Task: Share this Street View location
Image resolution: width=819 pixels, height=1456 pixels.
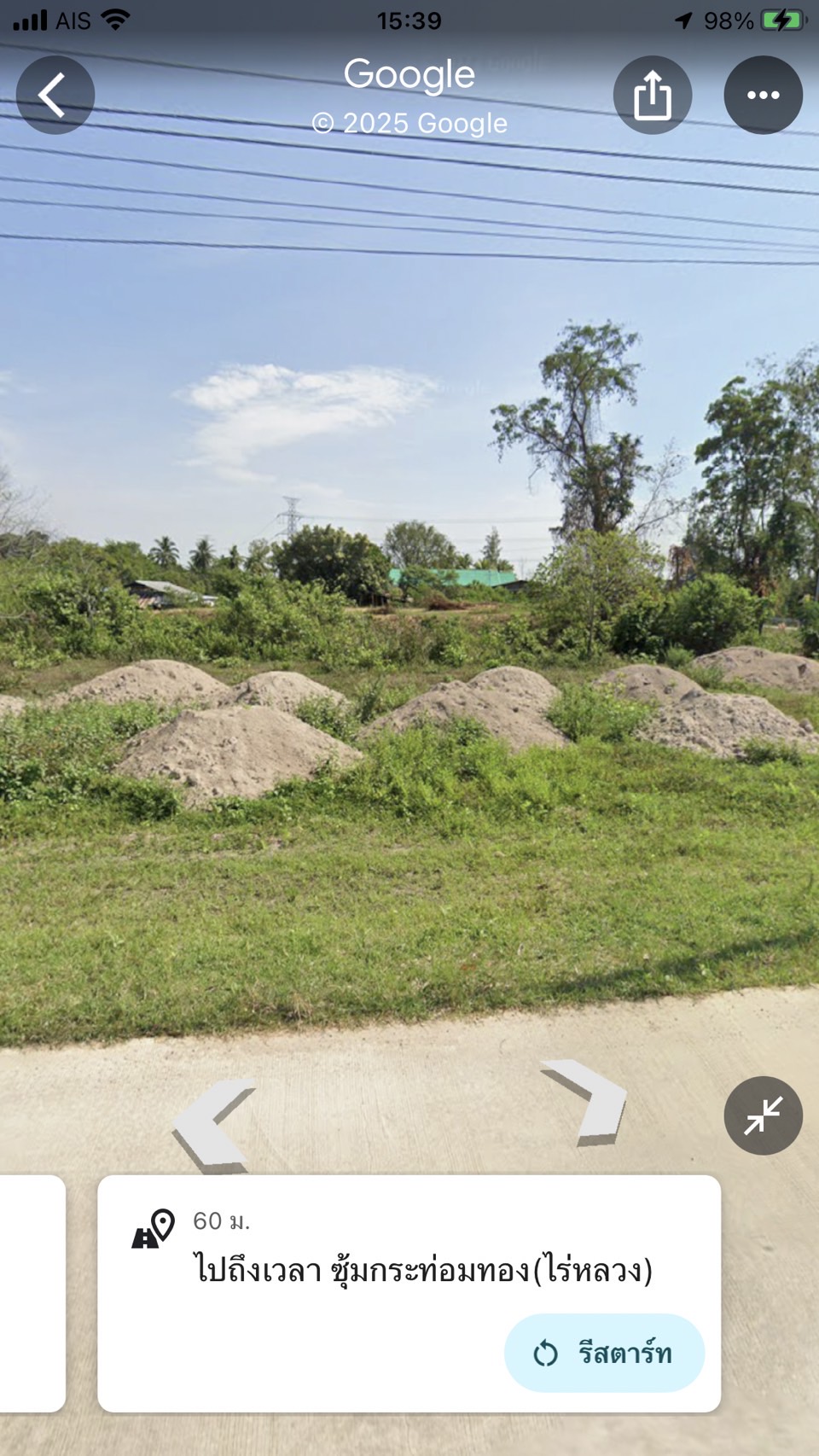Action: [x=653, y=95]
